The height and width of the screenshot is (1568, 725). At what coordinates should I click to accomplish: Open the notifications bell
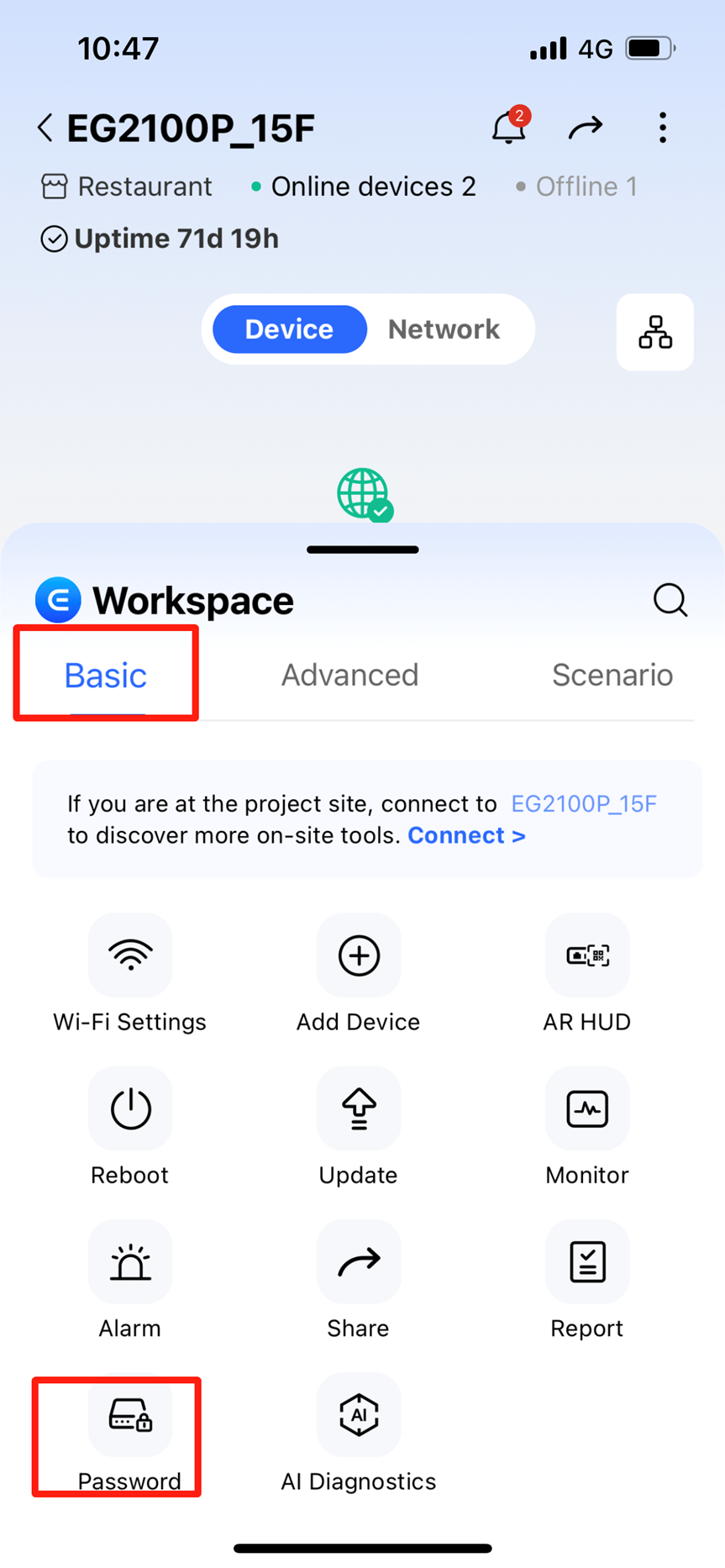pos(508,128)
